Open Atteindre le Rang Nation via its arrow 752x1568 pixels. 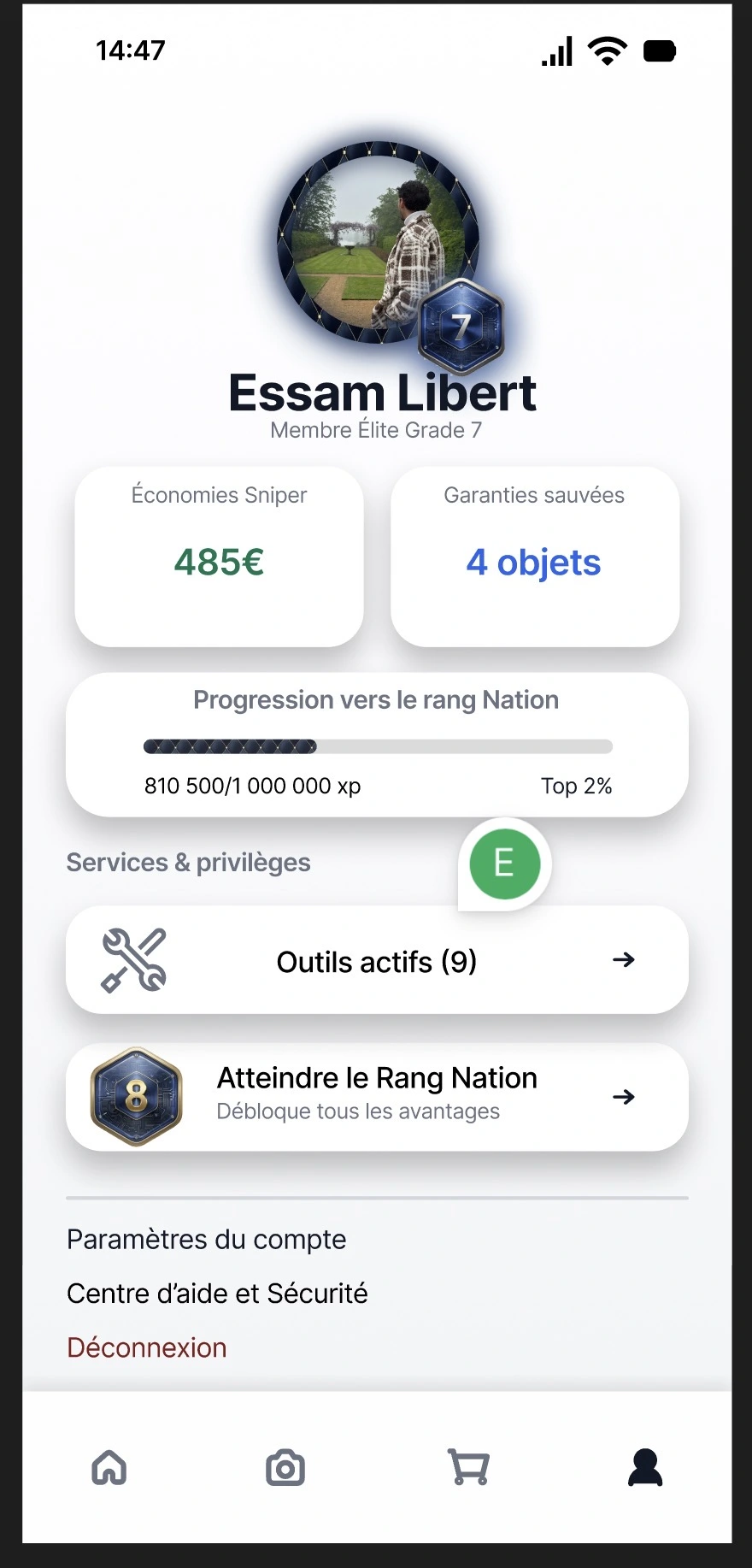pos(623,1097)
